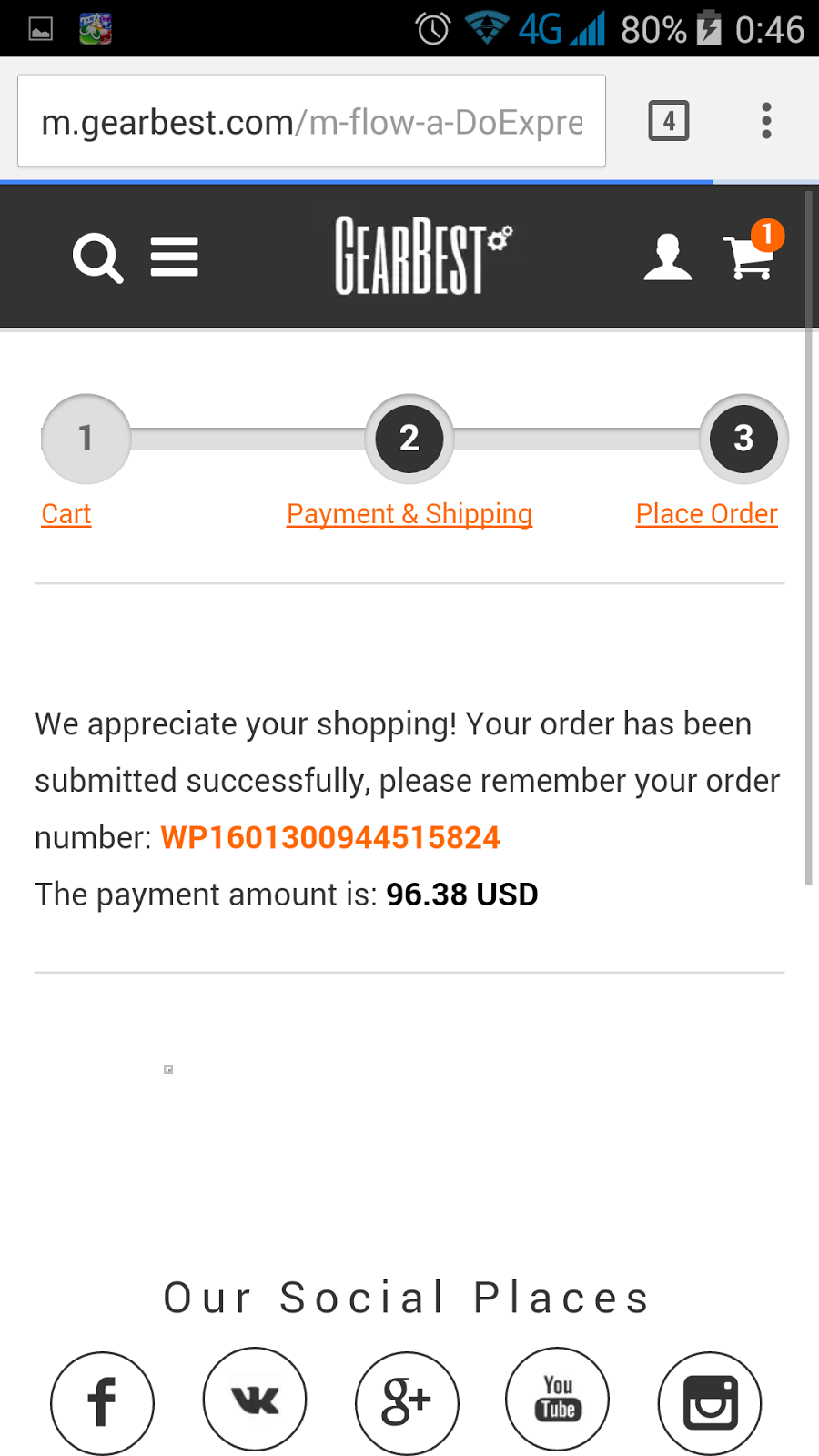Viewport: 819px width, 1456px height.
Task: Go to the Cart step link
Action: tap(66, 514)
